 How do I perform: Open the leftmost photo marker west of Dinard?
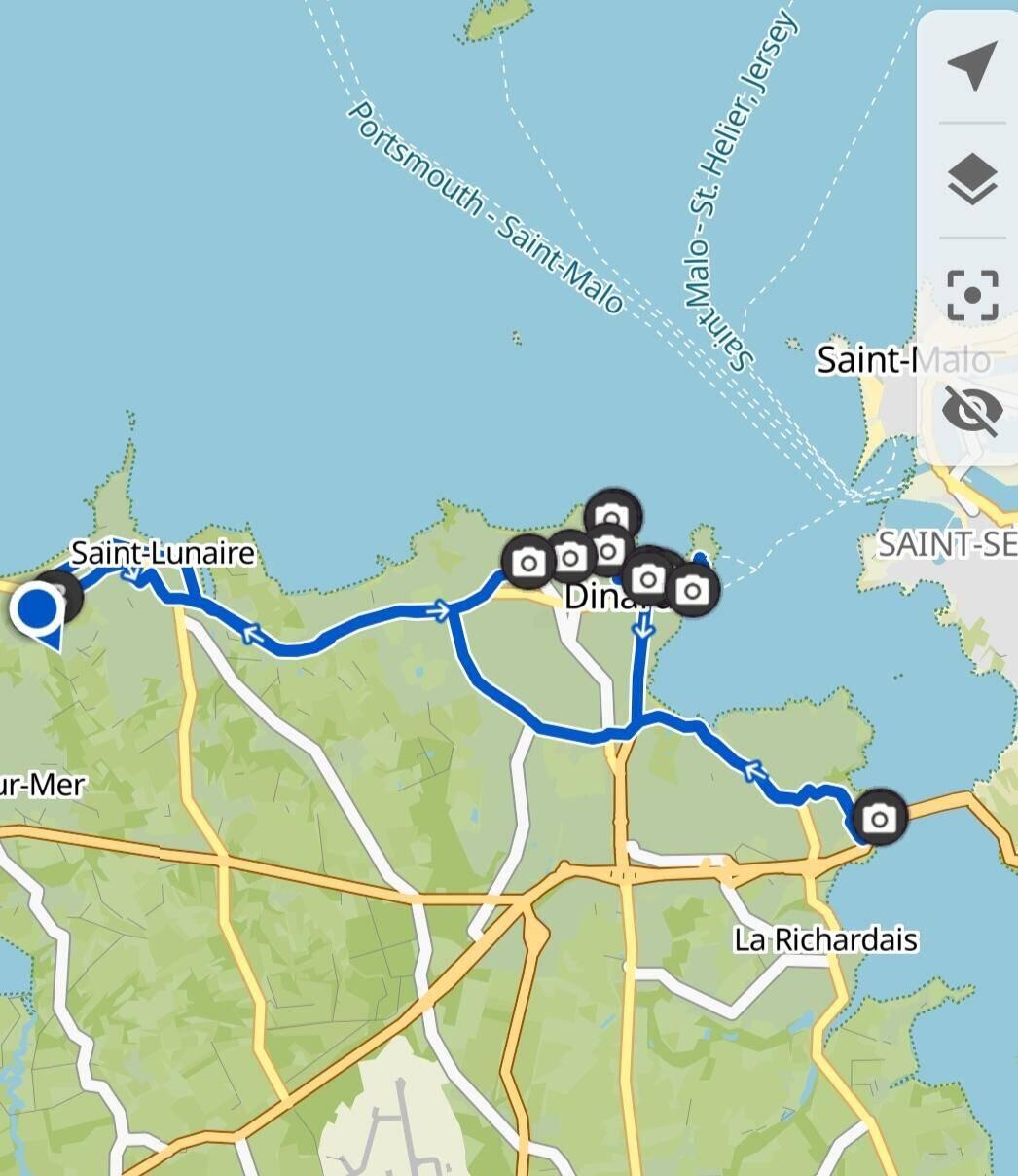527,562
